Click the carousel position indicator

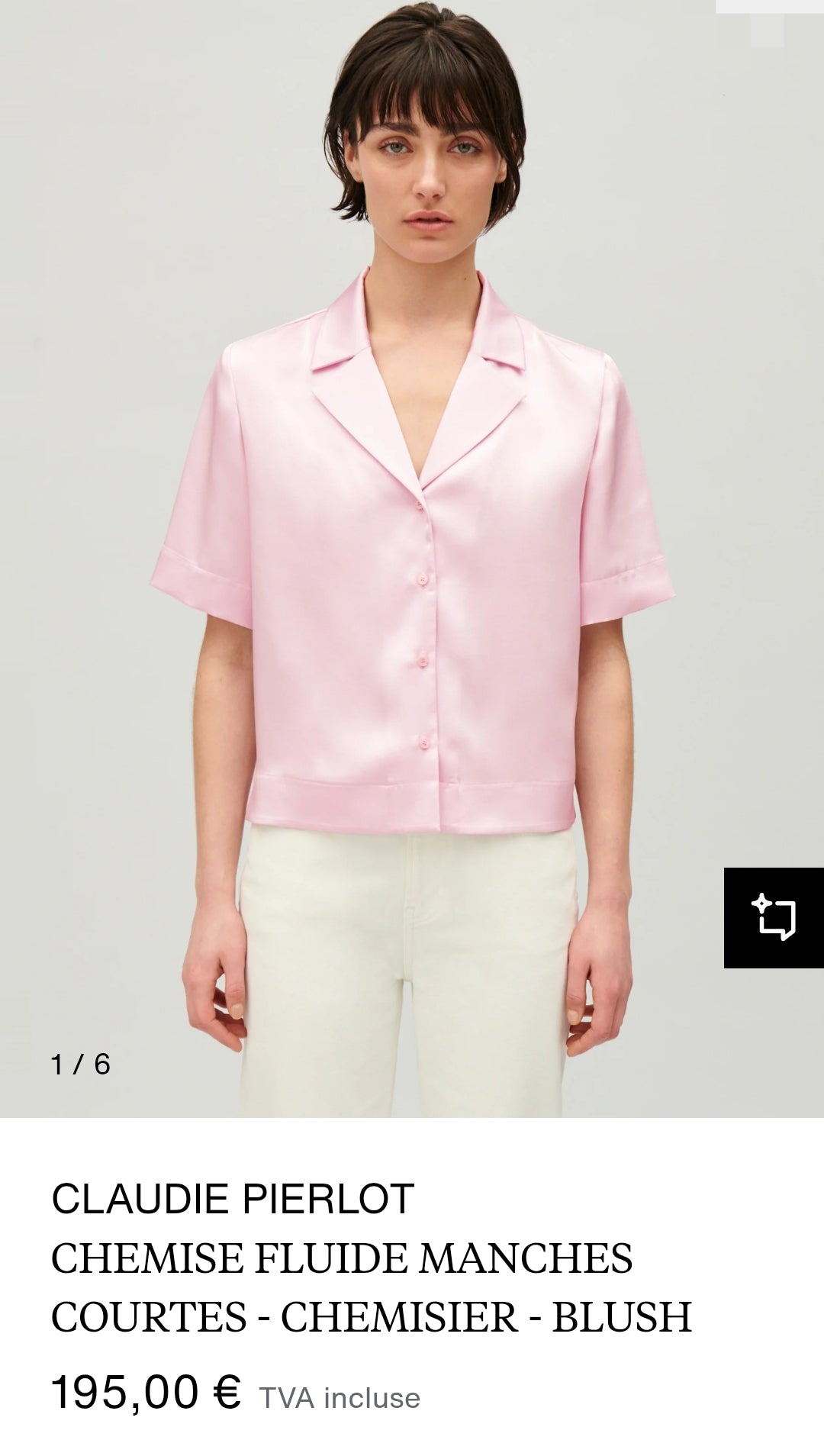(79, 1062)
